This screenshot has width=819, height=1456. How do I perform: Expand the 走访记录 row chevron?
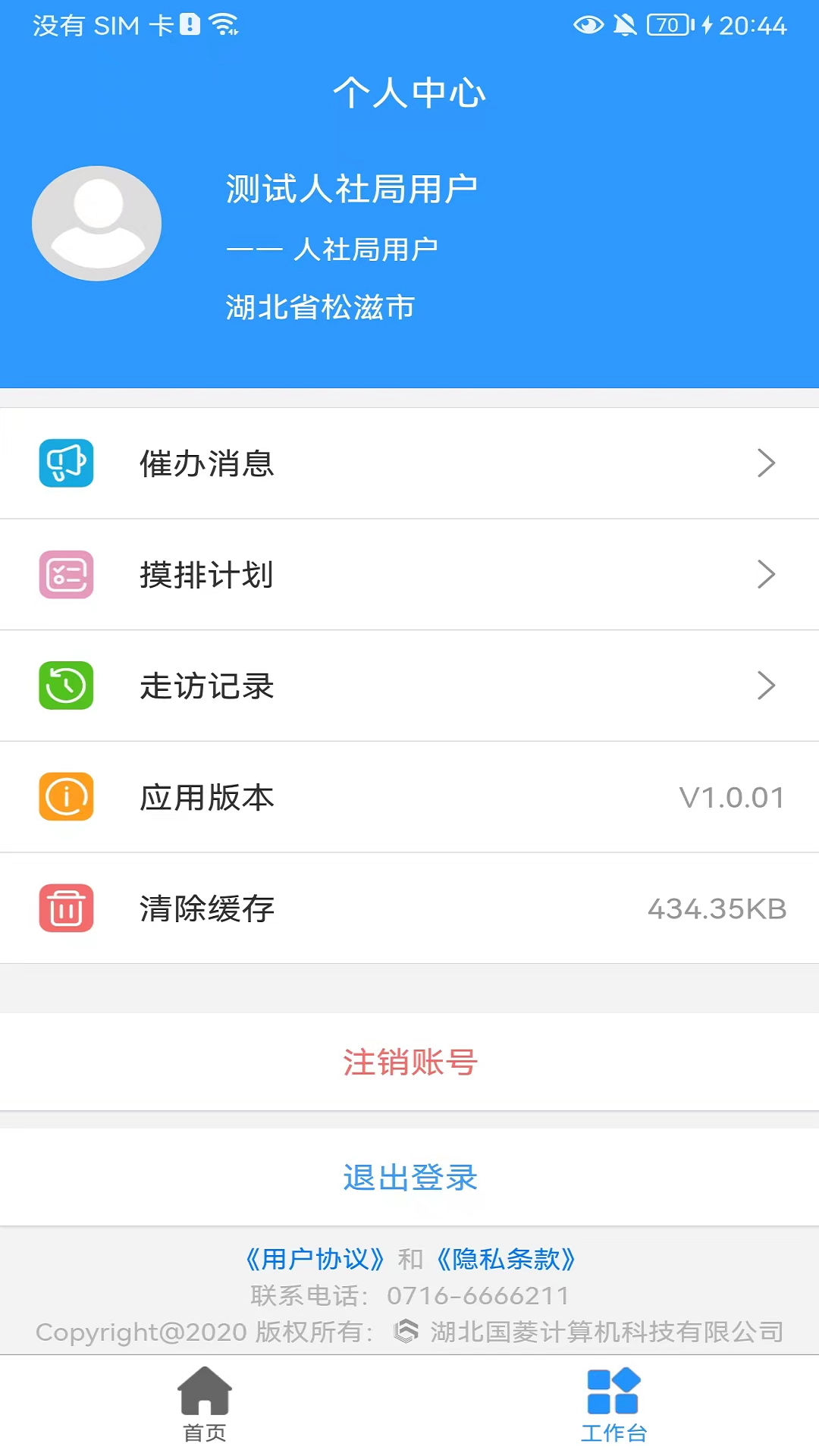click(x=766, y=686)
